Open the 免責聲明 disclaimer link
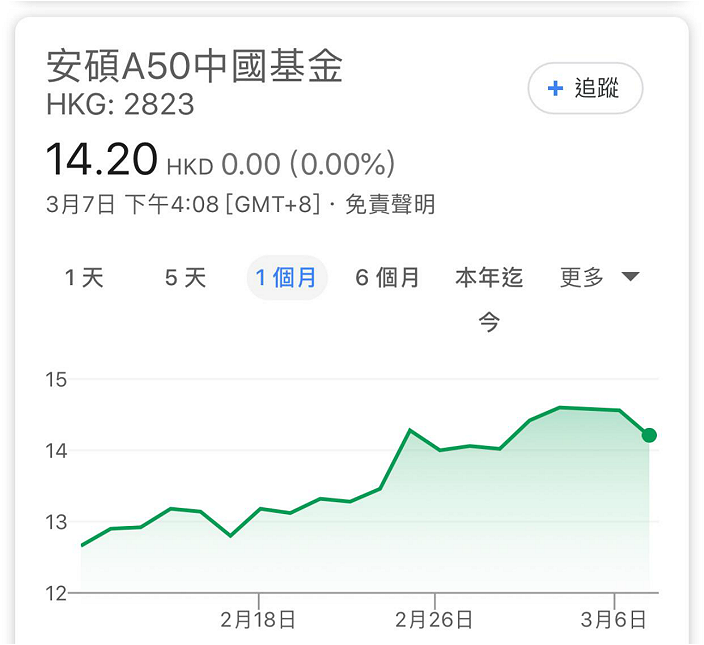The image size is (704, 645). [390, 204]
